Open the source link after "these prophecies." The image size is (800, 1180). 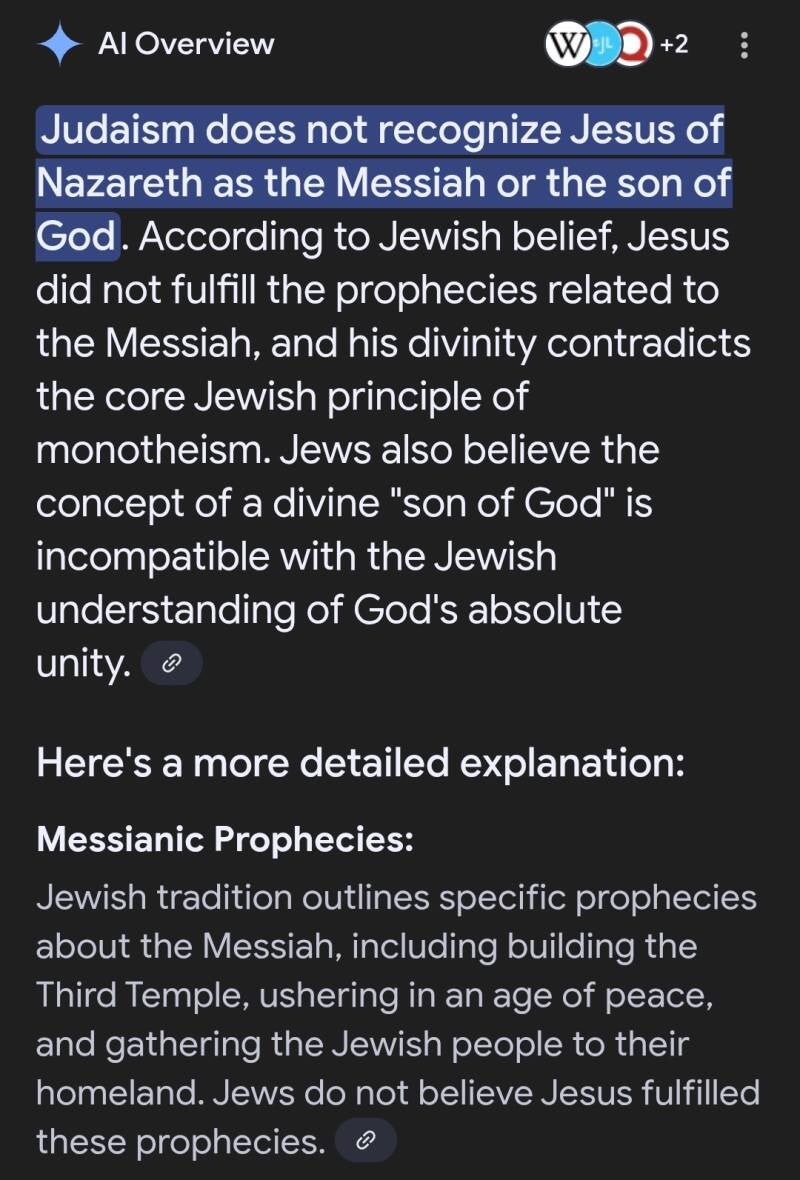point(366,1140)
